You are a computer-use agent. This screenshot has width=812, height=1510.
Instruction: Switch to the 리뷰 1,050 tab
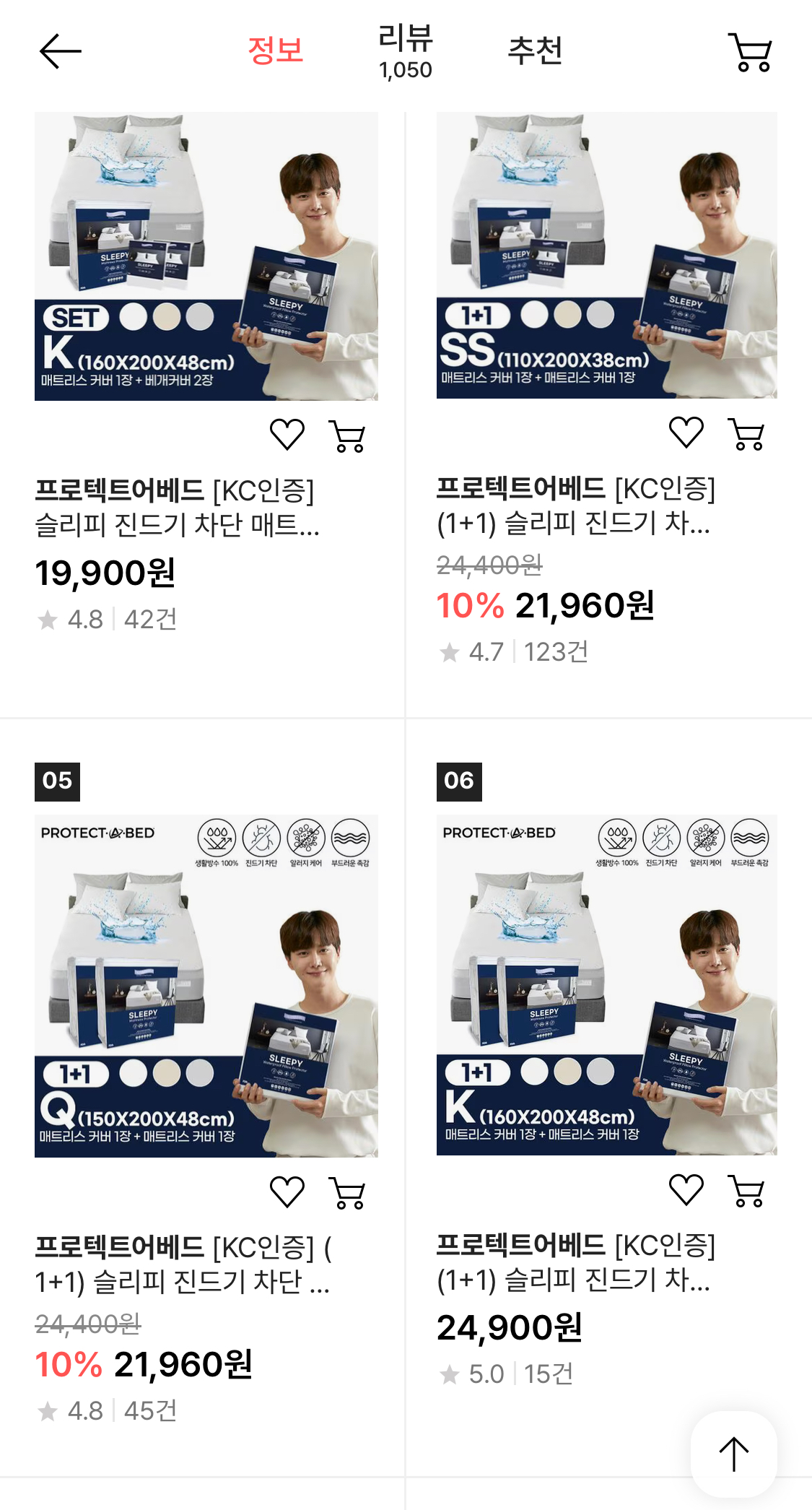point(405,52)
